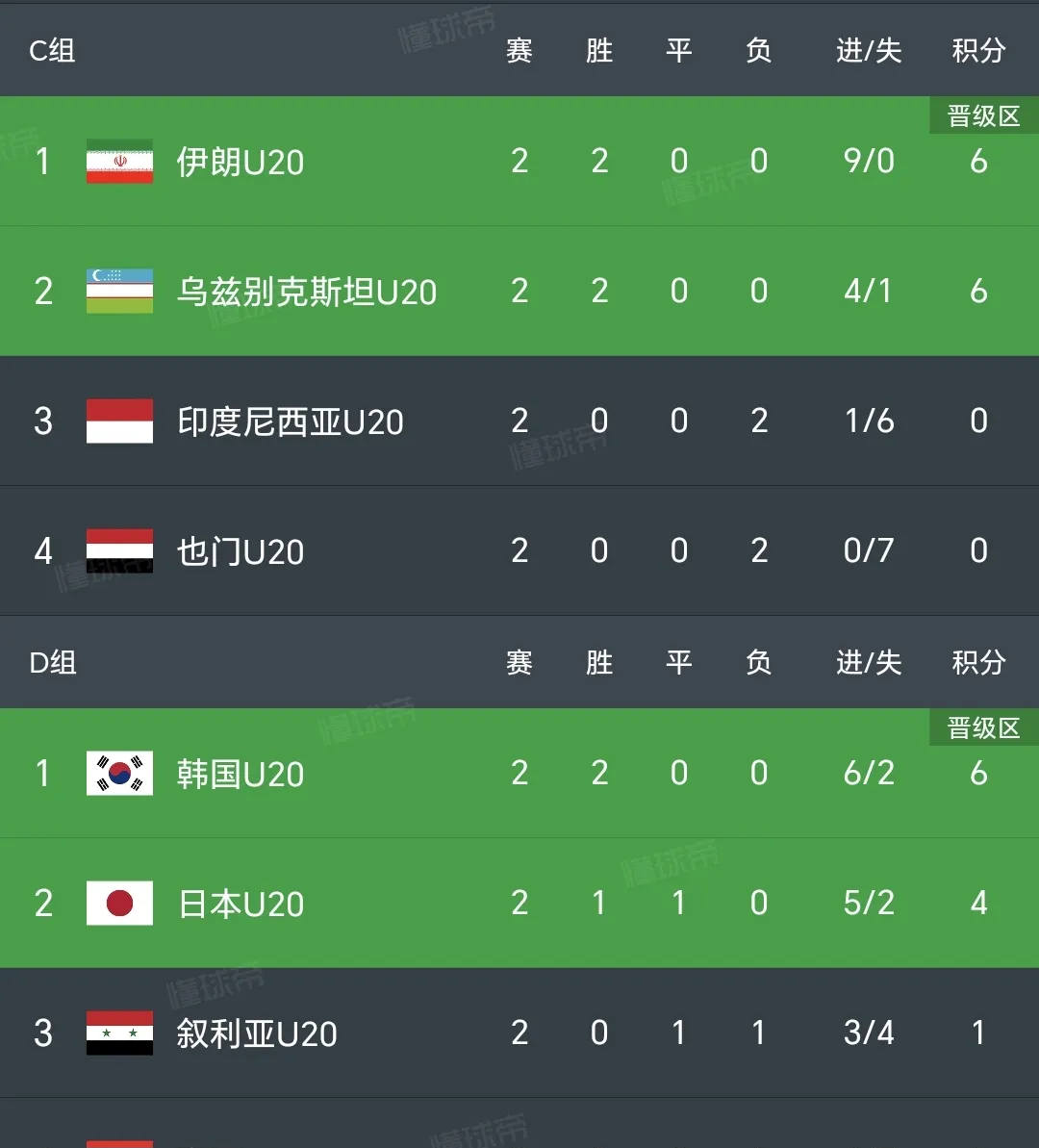Viewport: 1039px width, 1148px height.
Task: View the 日本U20 team row
Action: click(x=241, y=904)
